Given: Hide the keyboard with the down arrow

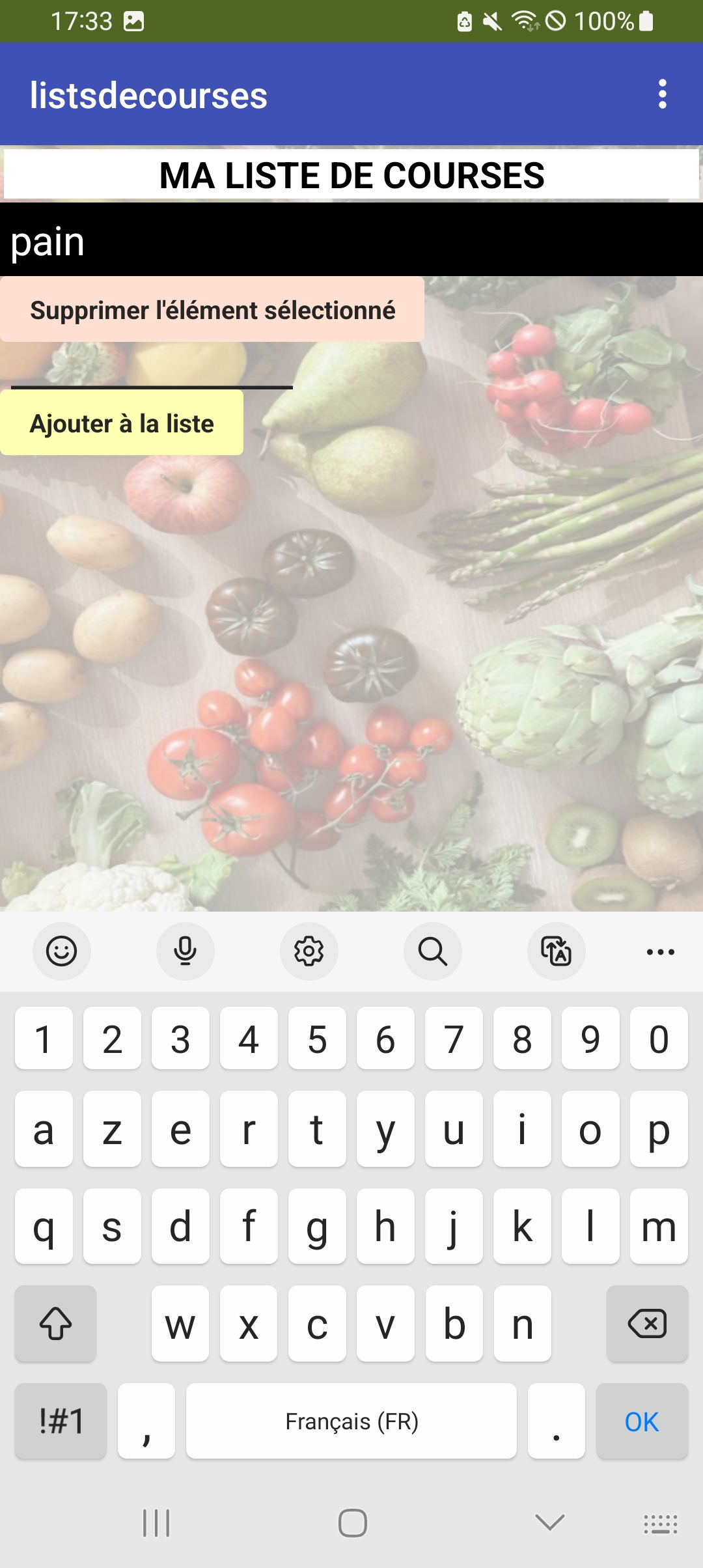Looking at the screenshot, I should (x=549, y=1523).
